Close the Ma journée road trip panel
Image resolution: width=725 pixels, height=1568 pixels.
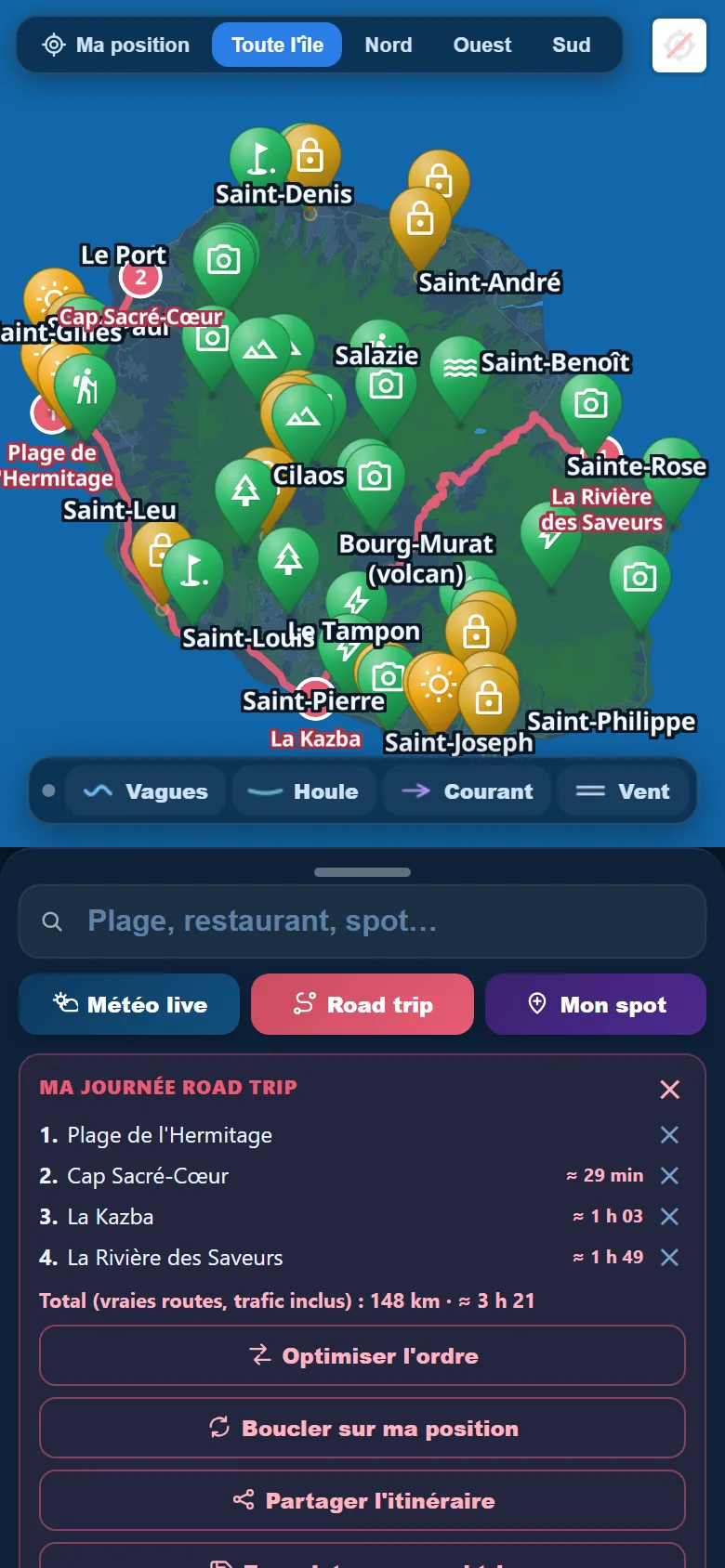[669, 1090]
